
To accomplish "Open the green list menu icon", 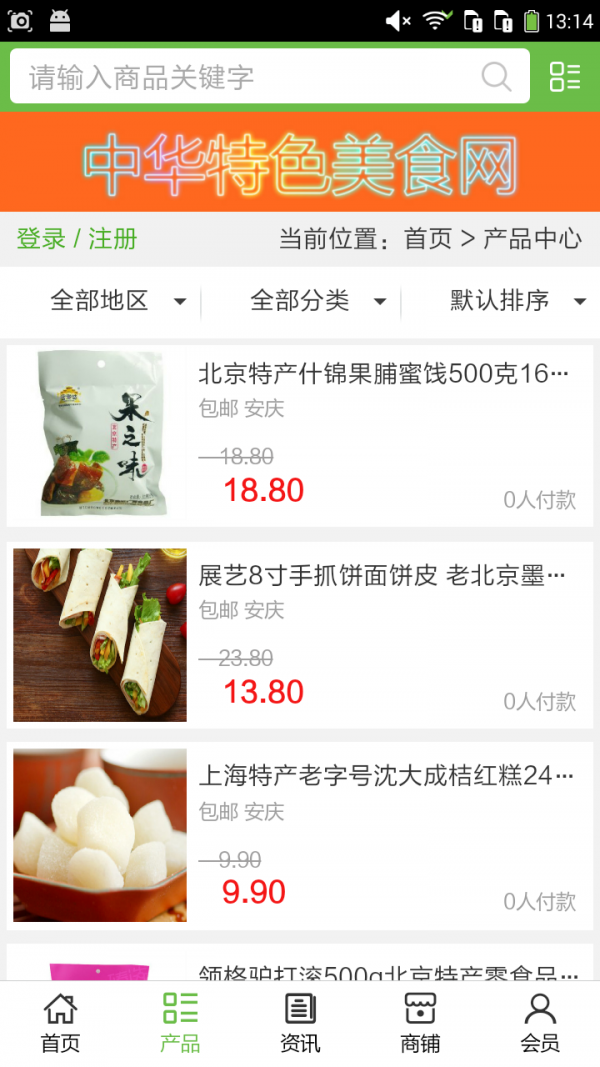I will 565,77.
